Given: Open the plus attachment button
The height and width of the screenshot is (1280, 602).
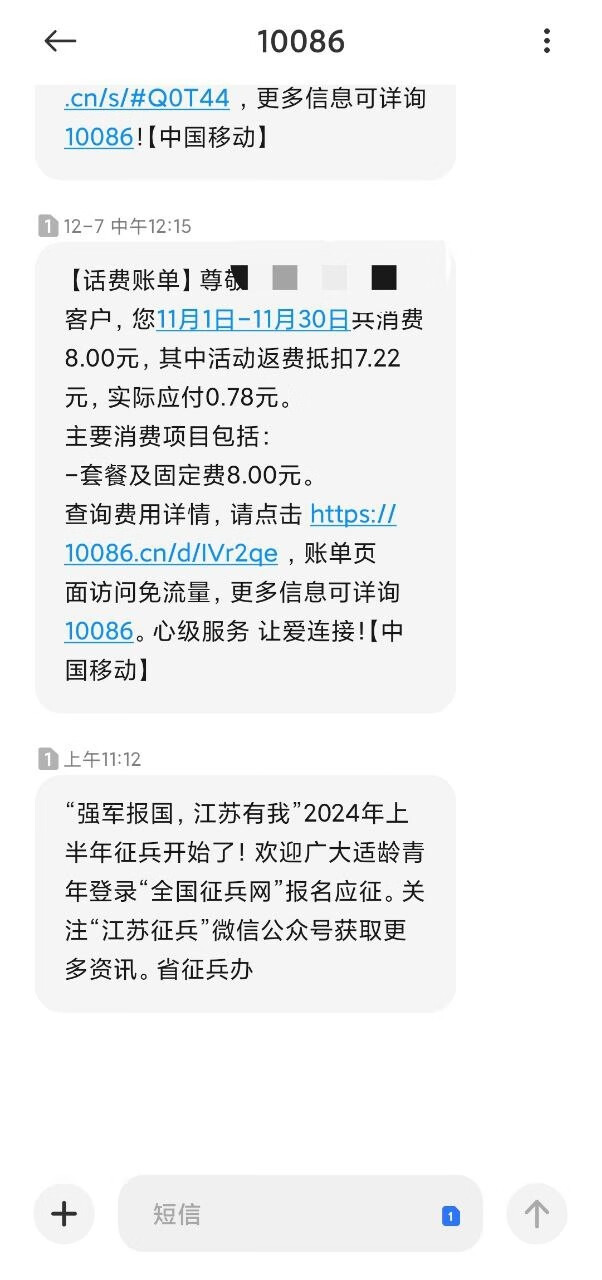Looking at the screenshot, I should (64, 1214).
